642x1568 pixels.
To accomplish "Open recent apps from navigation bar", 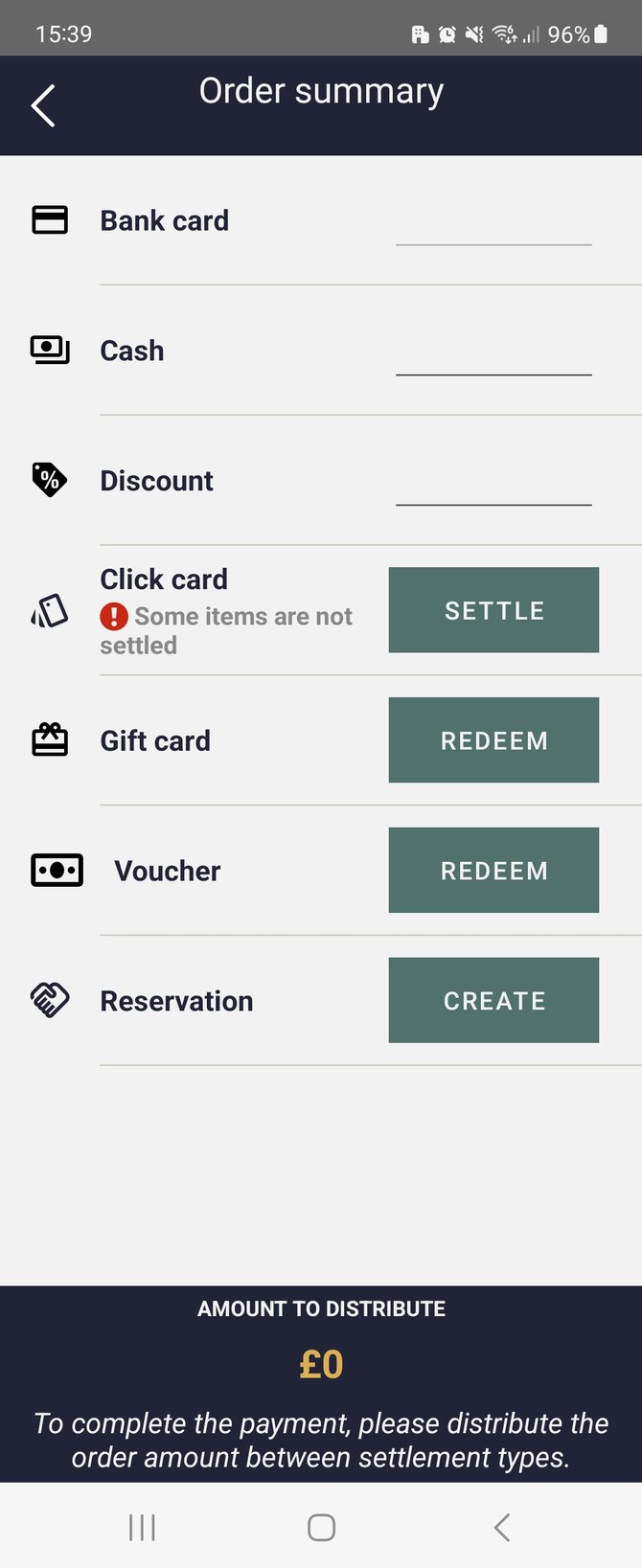I will (142, 1527).
